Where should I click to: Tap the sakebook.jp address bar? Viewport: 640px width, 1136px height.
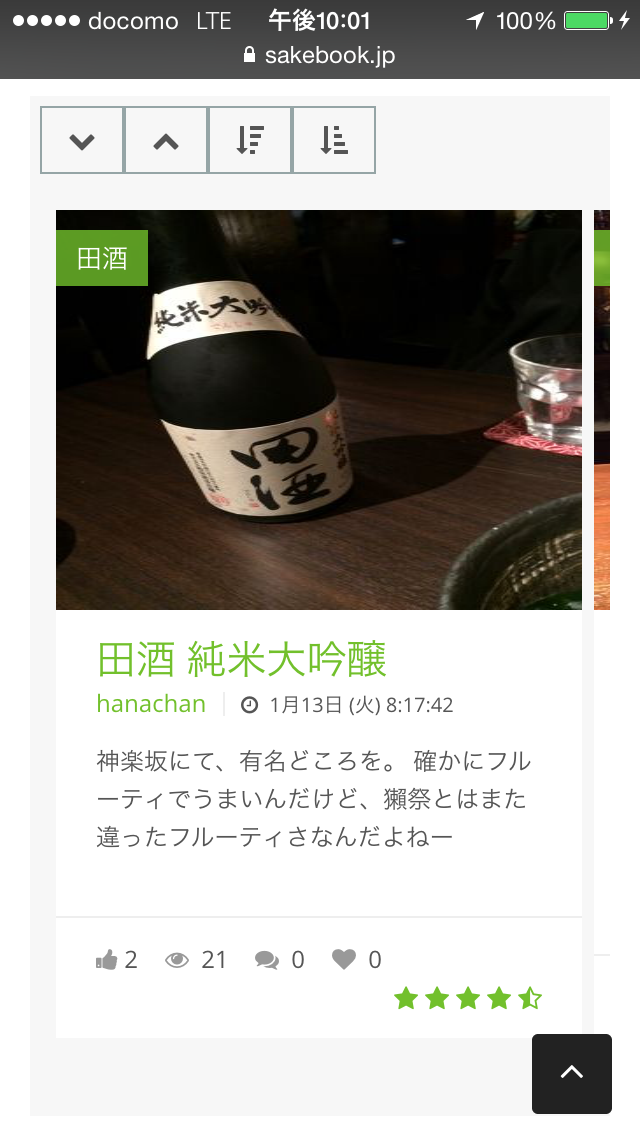pos(320,56)
